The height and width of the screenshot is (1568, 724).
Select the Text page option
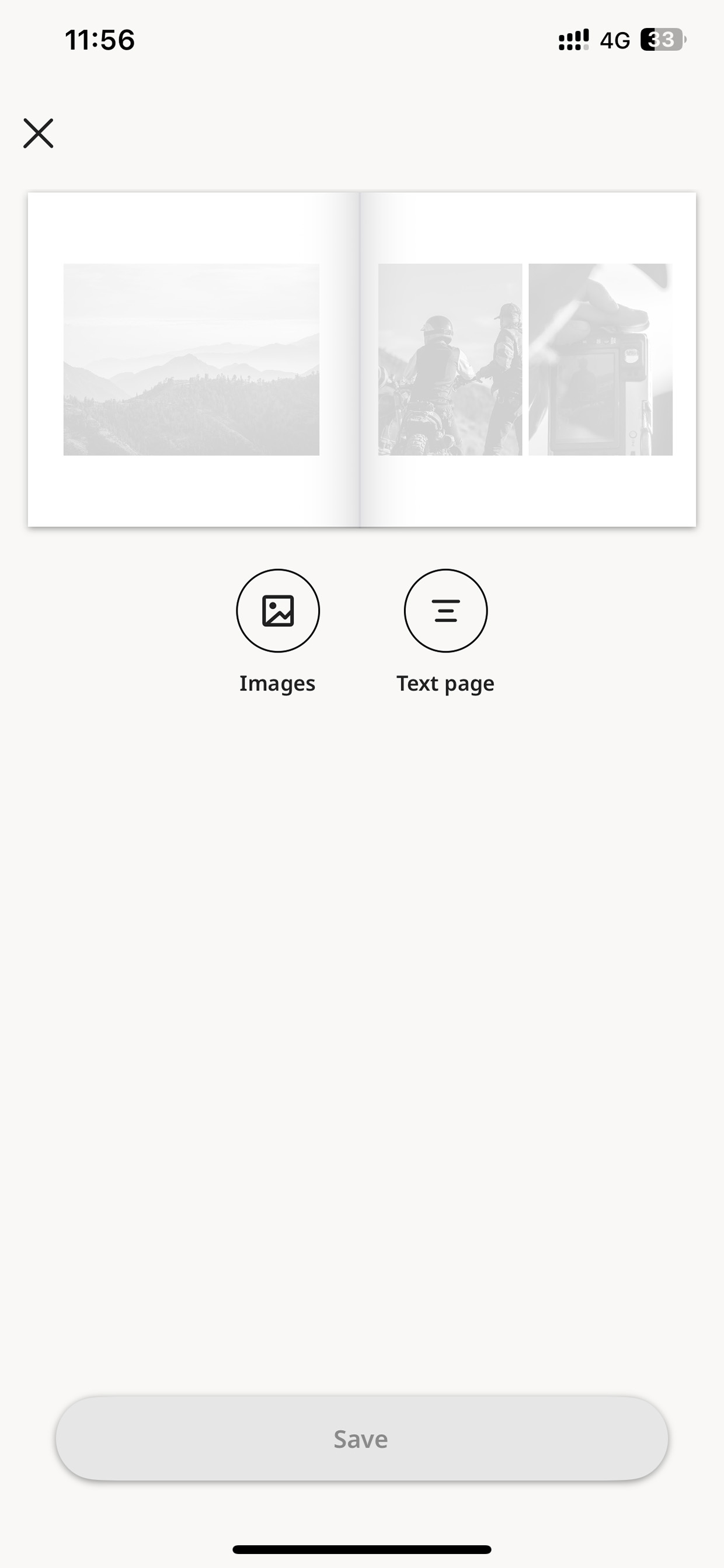click(x=445, y=610)
